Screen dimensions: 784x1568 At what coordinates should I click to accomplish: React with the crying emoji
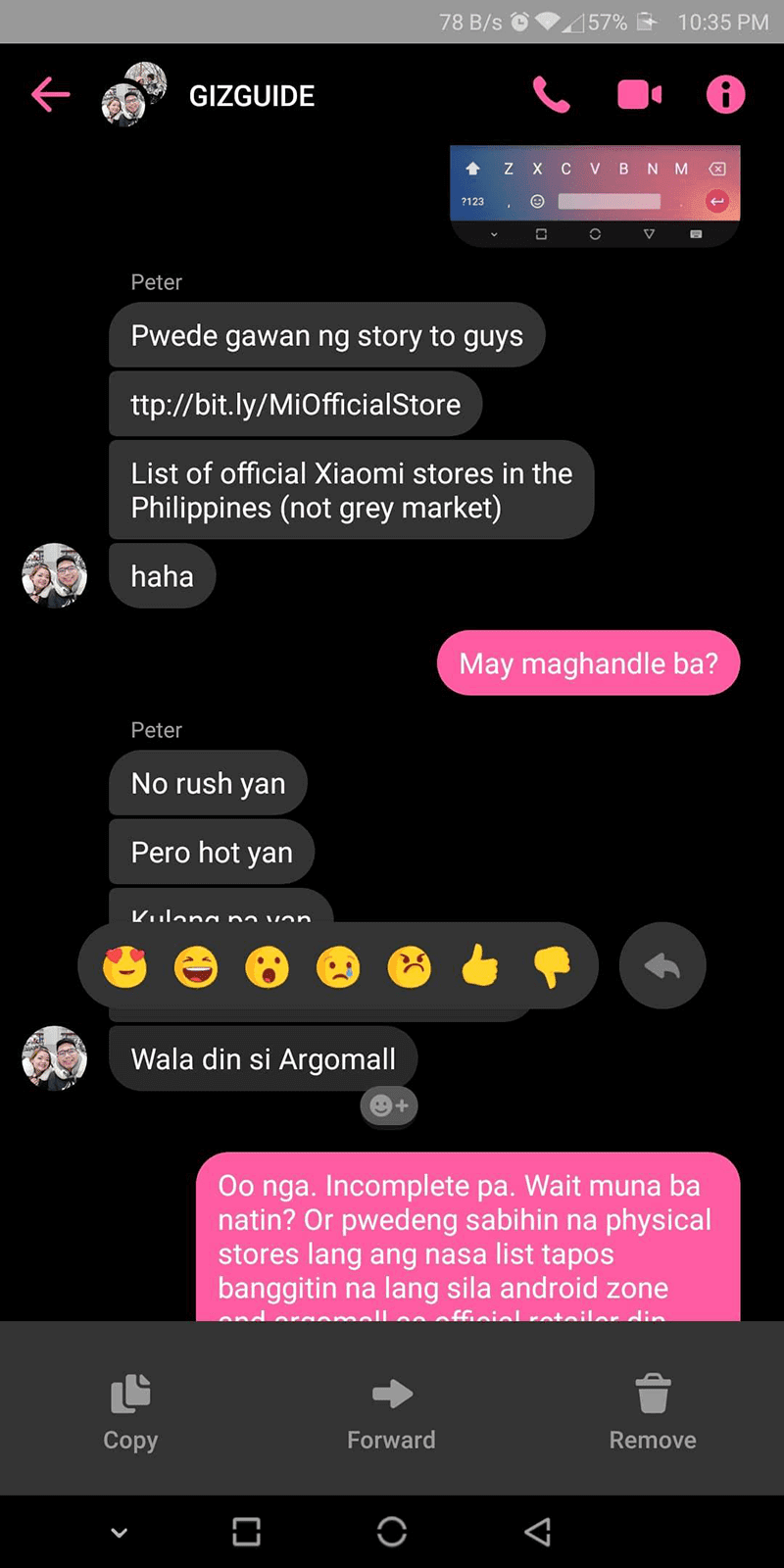click(x=338, y=966)
